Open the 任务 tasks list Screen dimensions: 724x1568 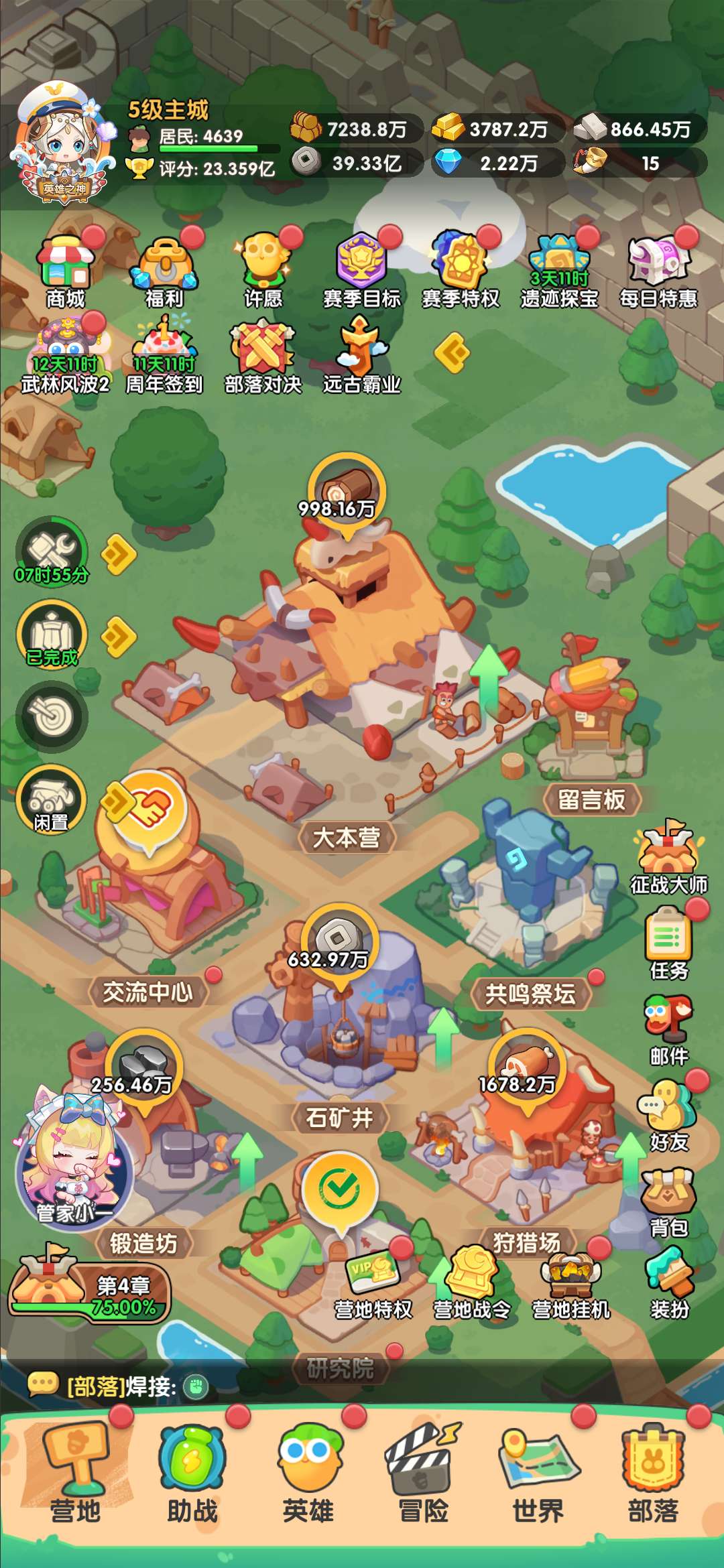pos(668,941)
